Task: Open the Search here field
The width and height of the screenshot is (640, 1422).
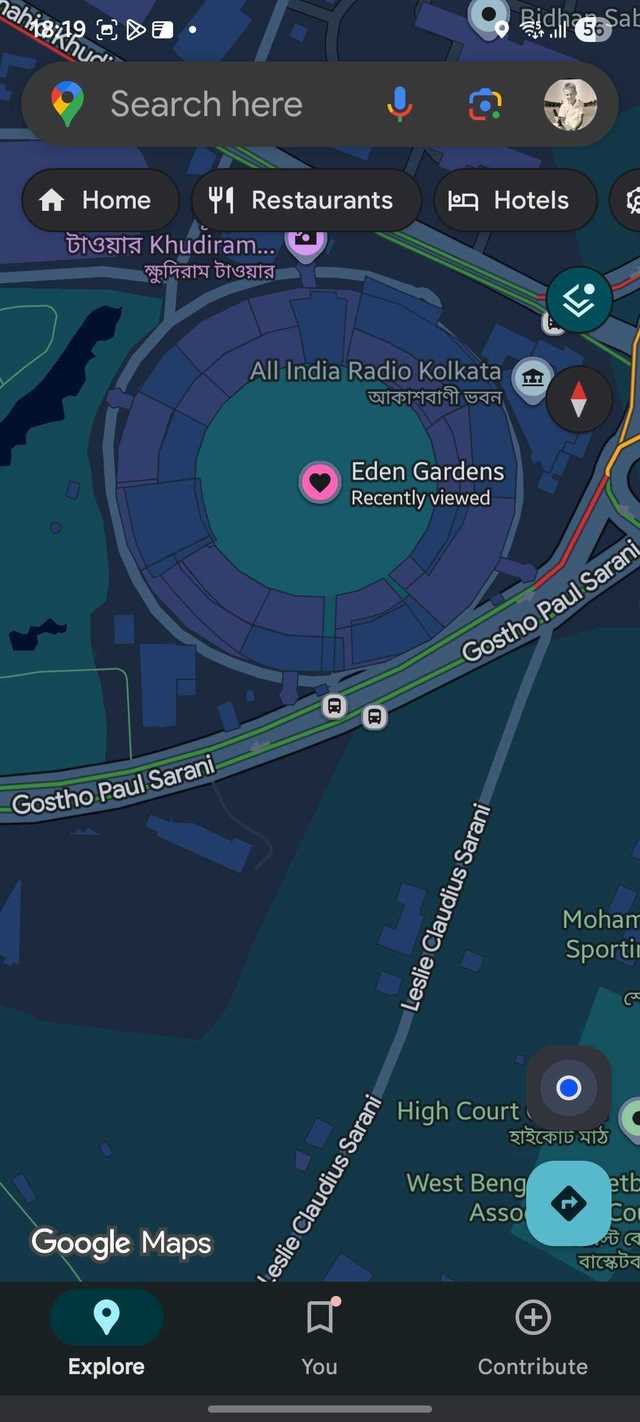Action: point(206,104)
